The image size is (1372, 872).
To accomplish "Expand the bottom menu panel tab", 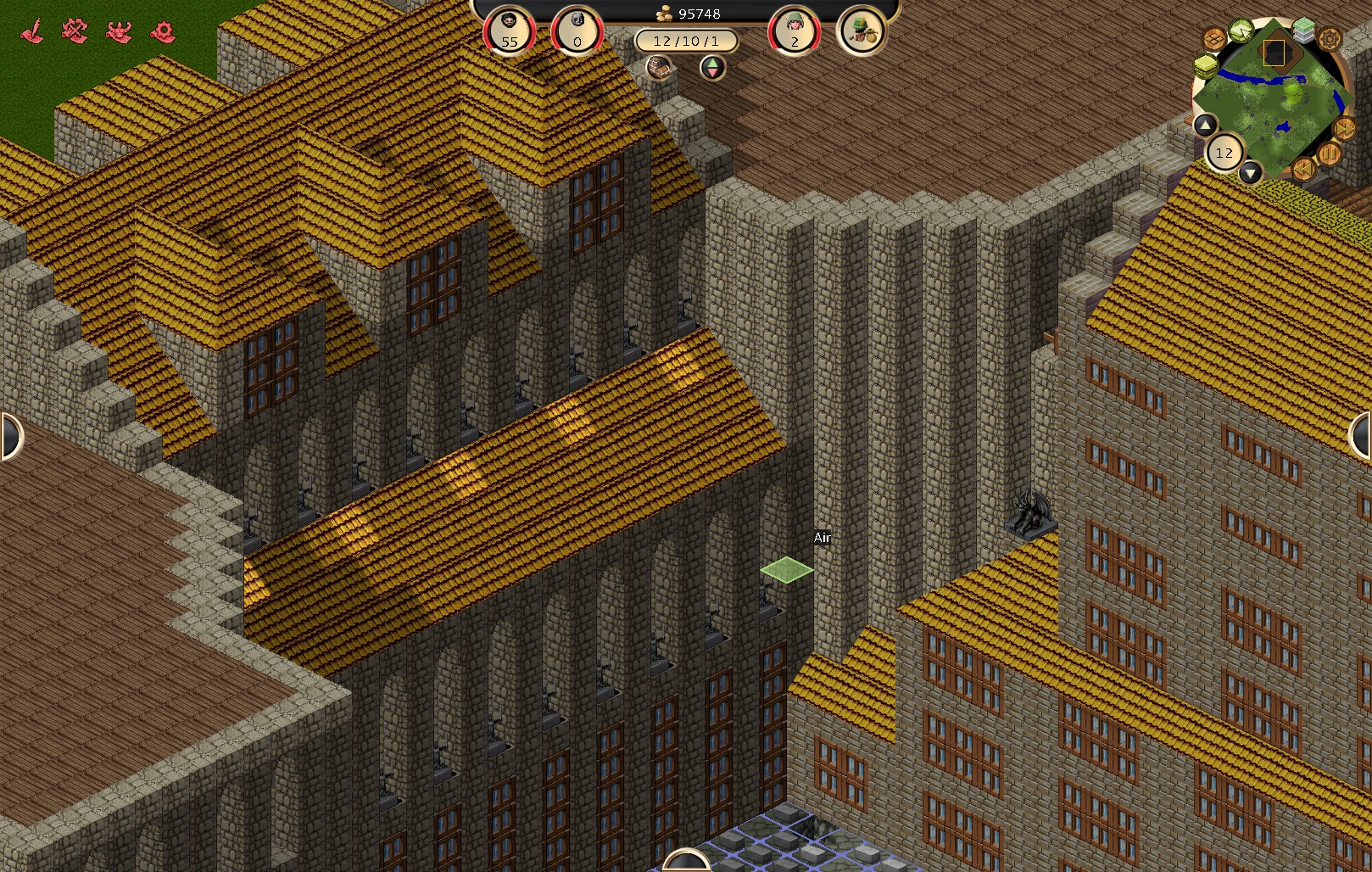I will (686, 861).
